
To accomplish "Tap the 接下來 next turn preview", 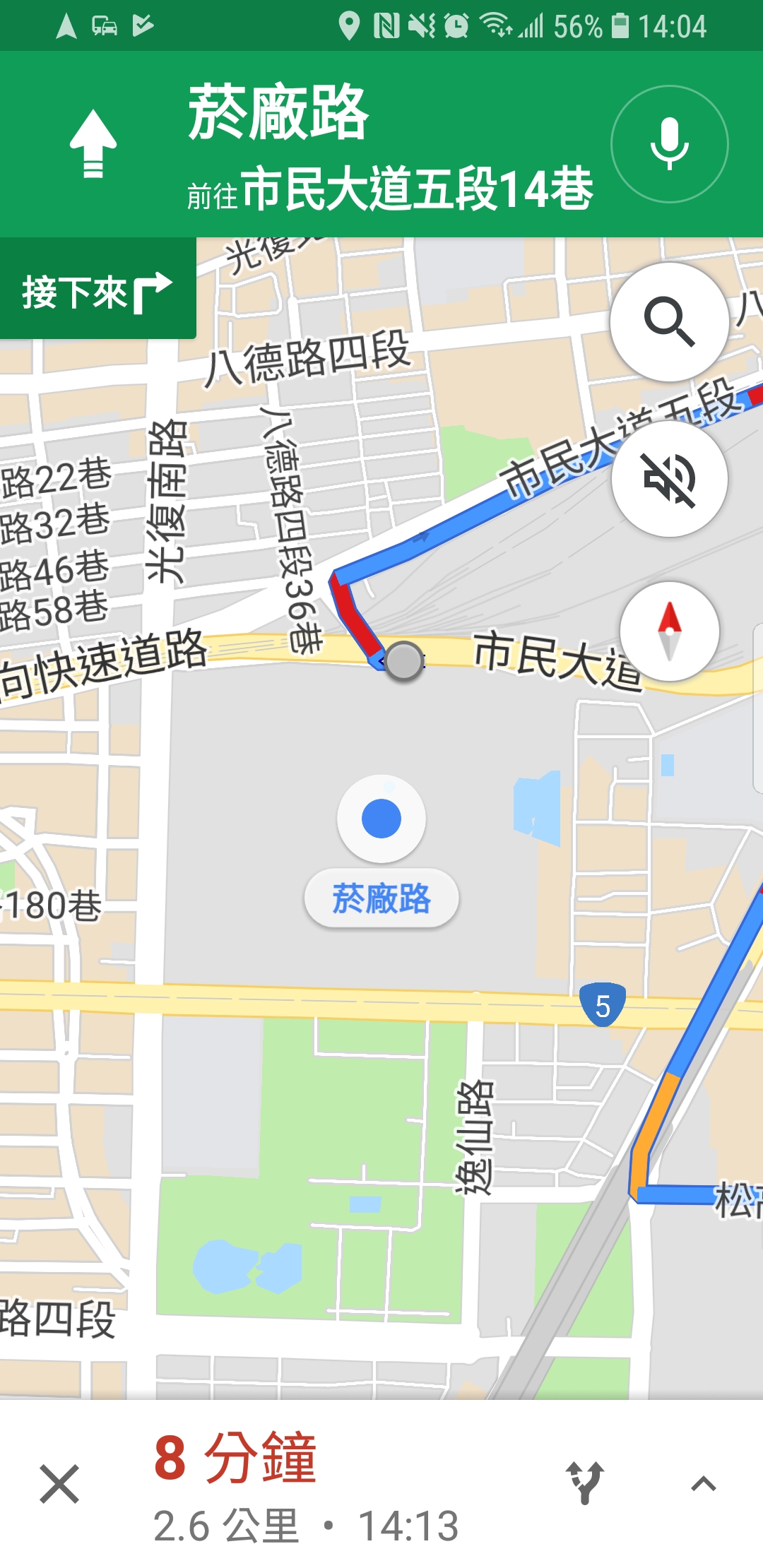I will pos(97,291).
